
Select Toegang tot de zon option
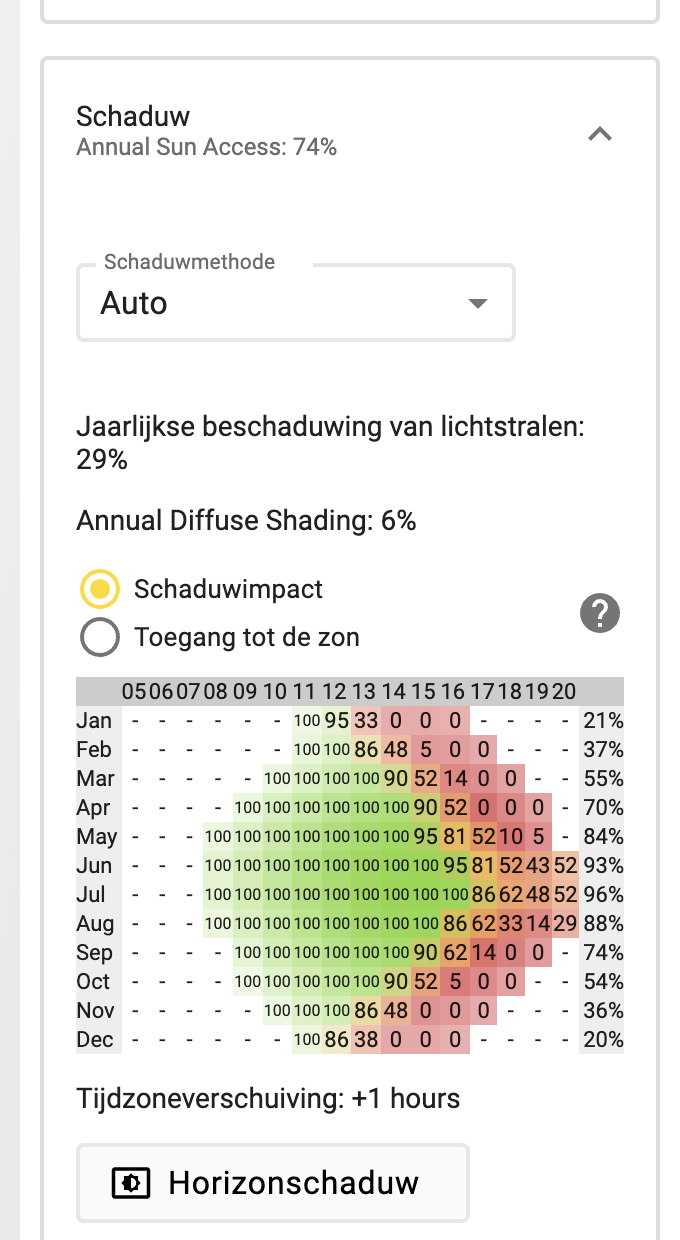[100, 637]
